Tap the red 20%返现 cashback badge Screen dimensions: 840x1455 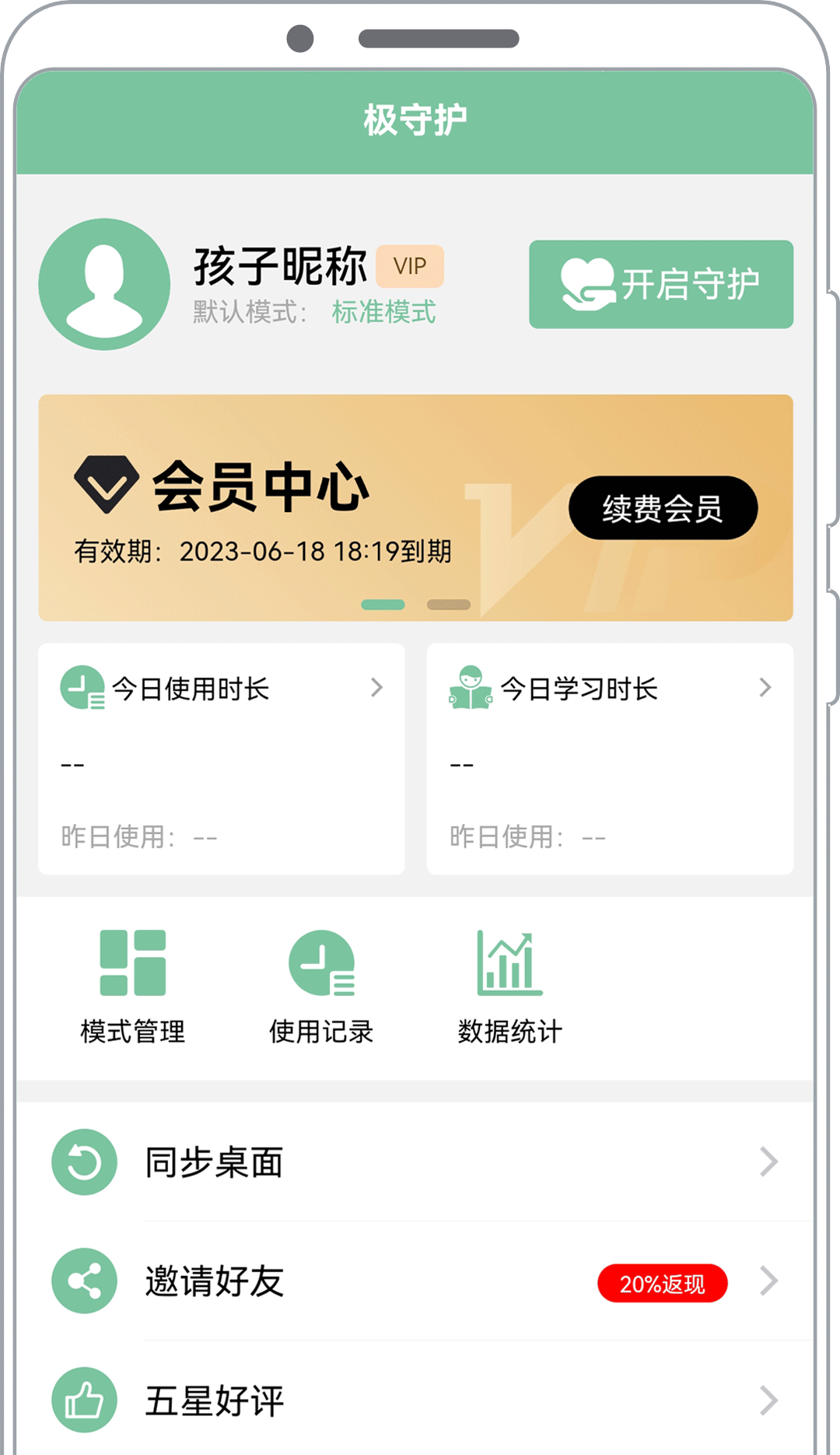click(x=662, y=1281)
